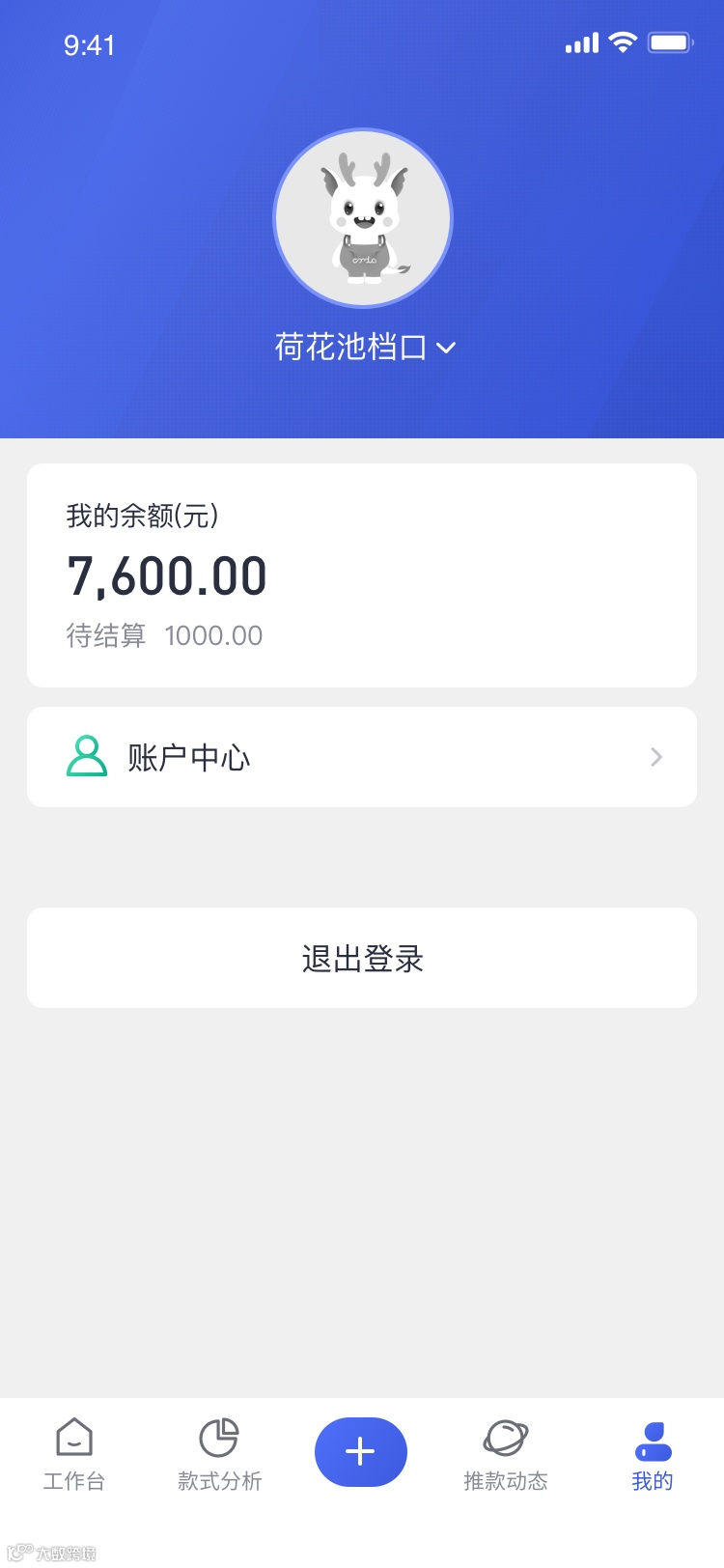Image resolution: width=724 pixels, height=1568 pixels.
Task: Tap the blue plus add button
Action: point(361,1451)
